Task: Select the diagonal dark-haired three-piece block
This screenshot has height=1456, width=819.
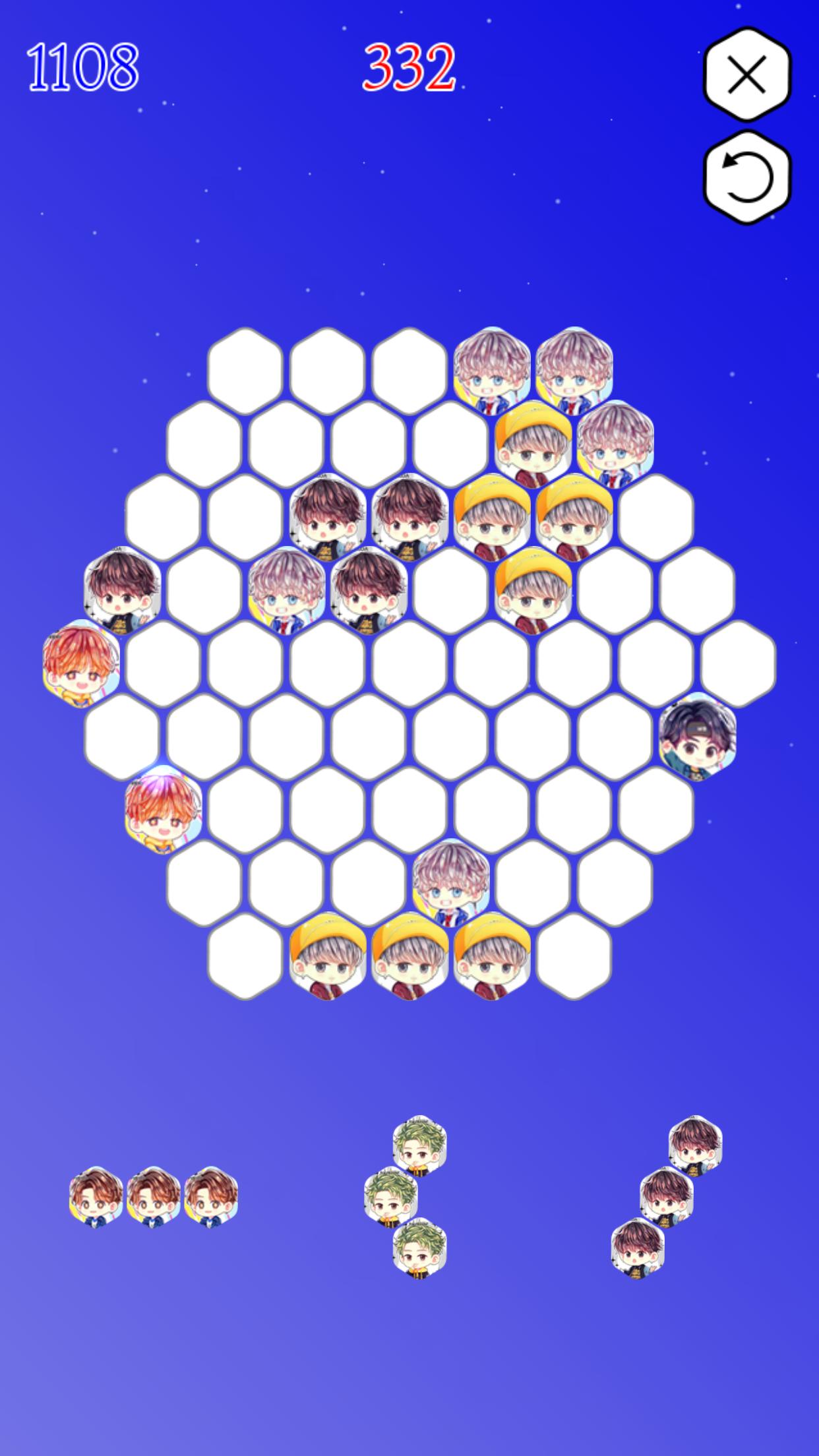Action: [x=666, y=1197]
